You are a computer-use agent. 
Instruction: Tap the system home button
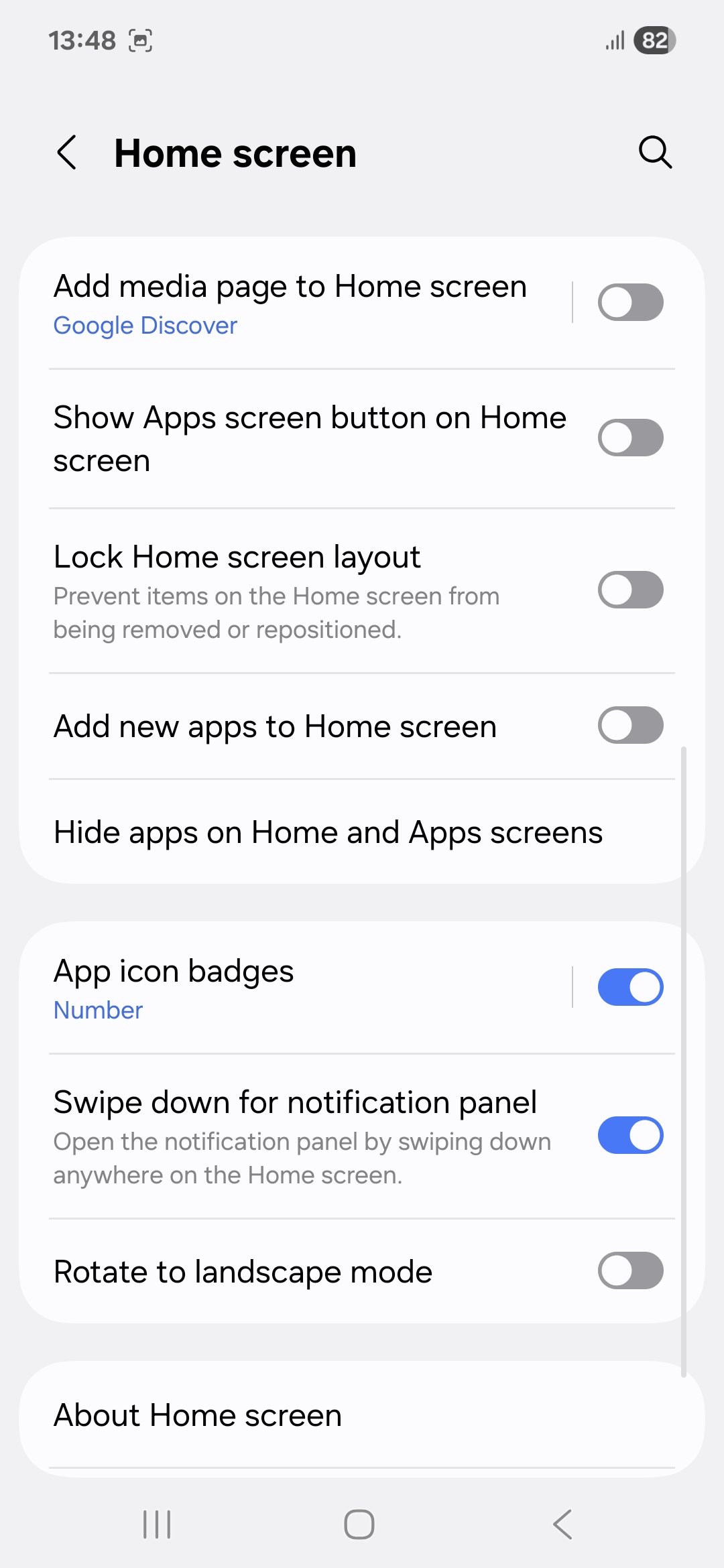tap(359, 1524)
